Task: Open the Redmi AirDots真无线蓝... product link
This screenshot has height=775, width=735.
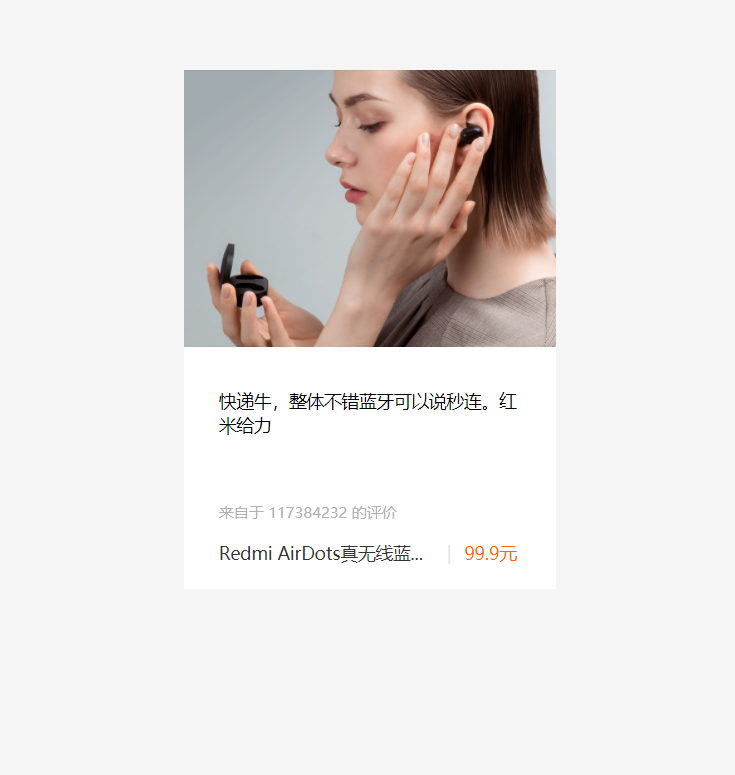Action: (321, 554)
